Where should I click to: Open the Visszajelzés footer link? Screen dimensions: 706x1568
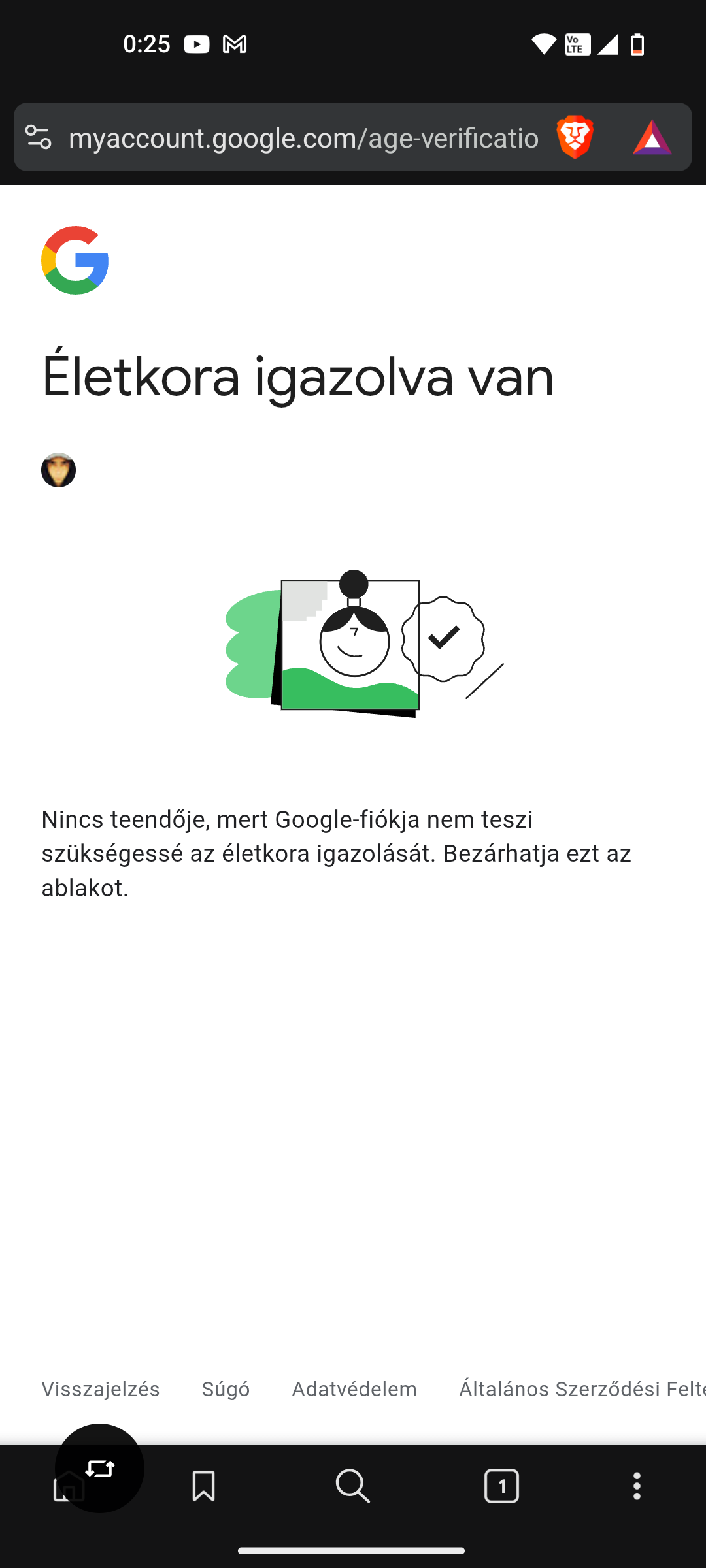click(x=101, y=1389)
